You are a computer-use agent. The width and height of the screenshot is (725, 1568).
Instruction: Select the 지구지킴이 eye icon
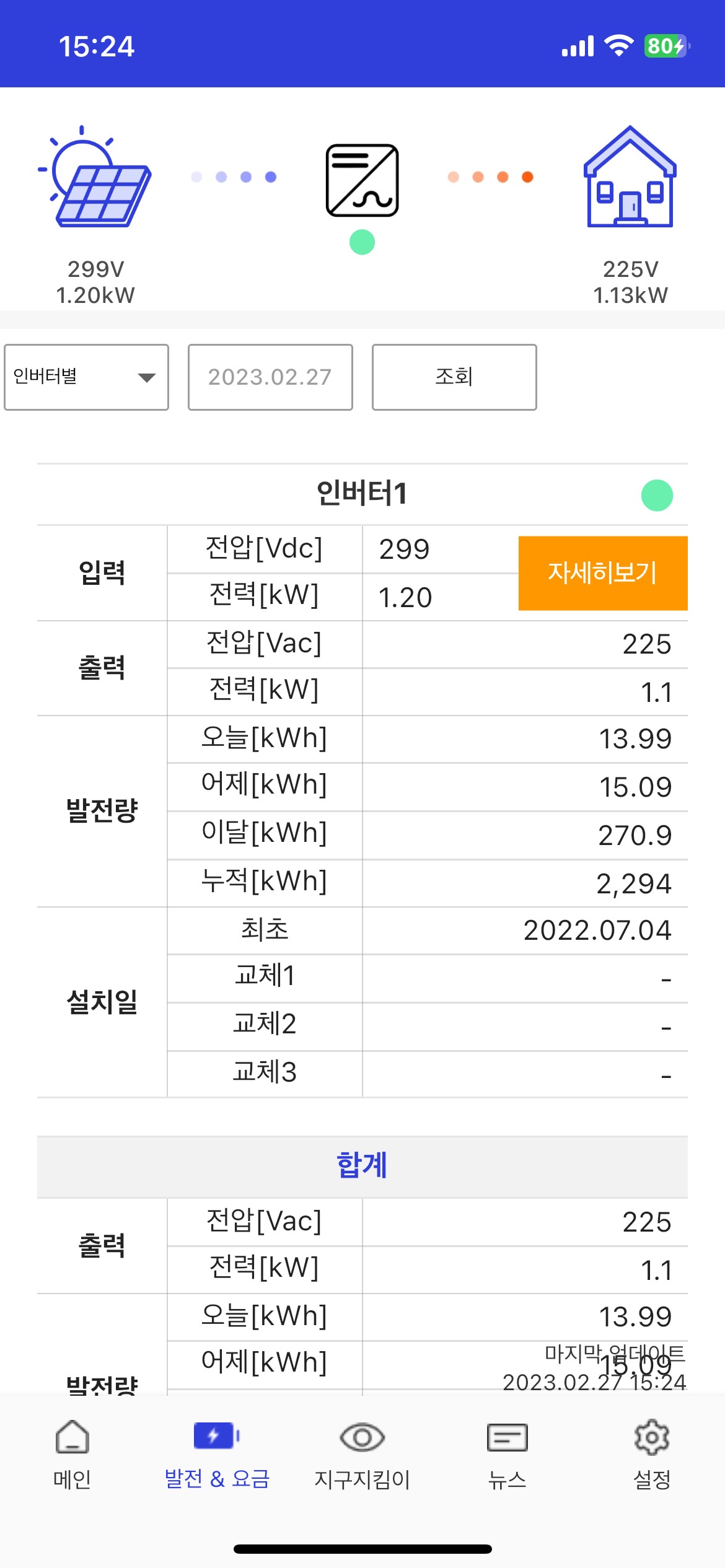(x=361, y=1445)
